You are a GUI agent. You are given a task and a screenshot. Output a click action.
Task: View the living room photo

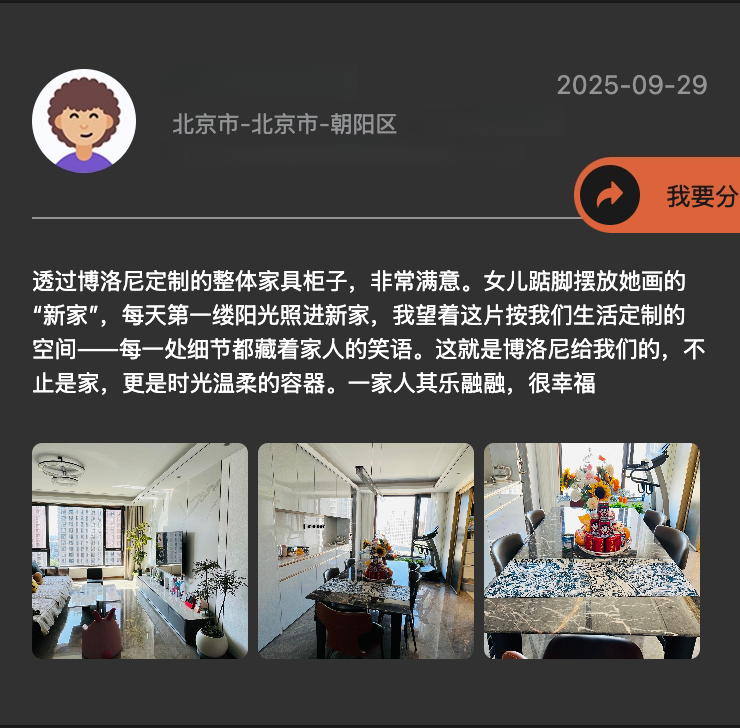[140, 551]
